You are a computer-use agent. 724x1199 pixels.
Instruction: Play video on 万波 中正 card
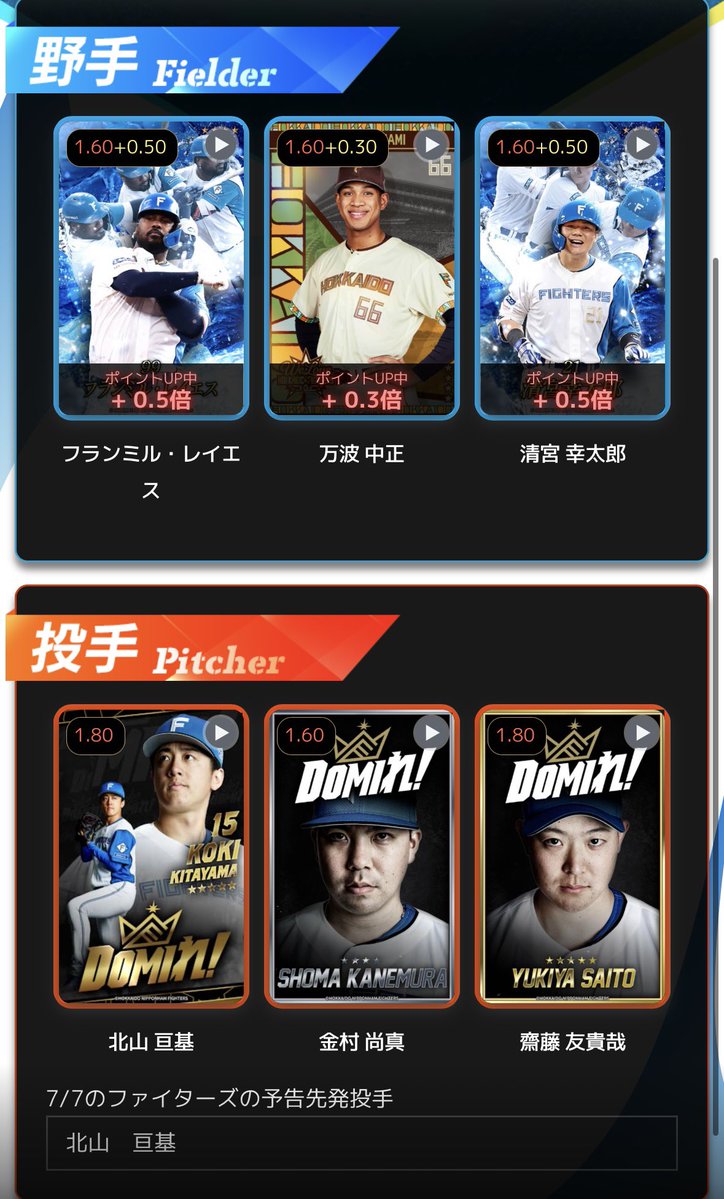(x=432, y=144)
